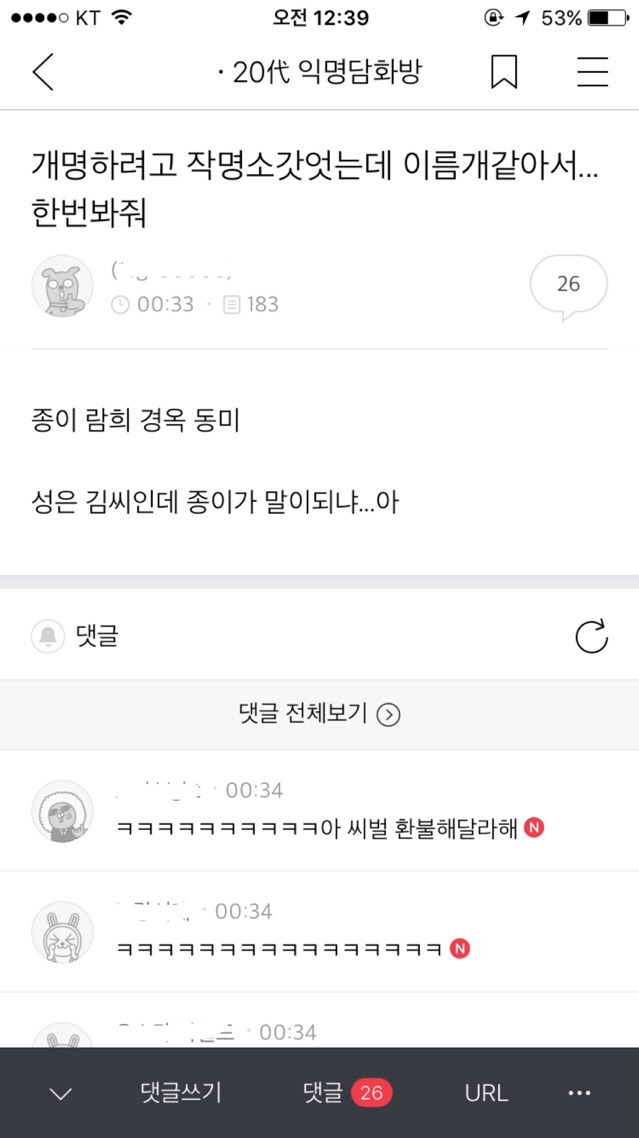Open the 26 comments speech bubble

(568, 286)
